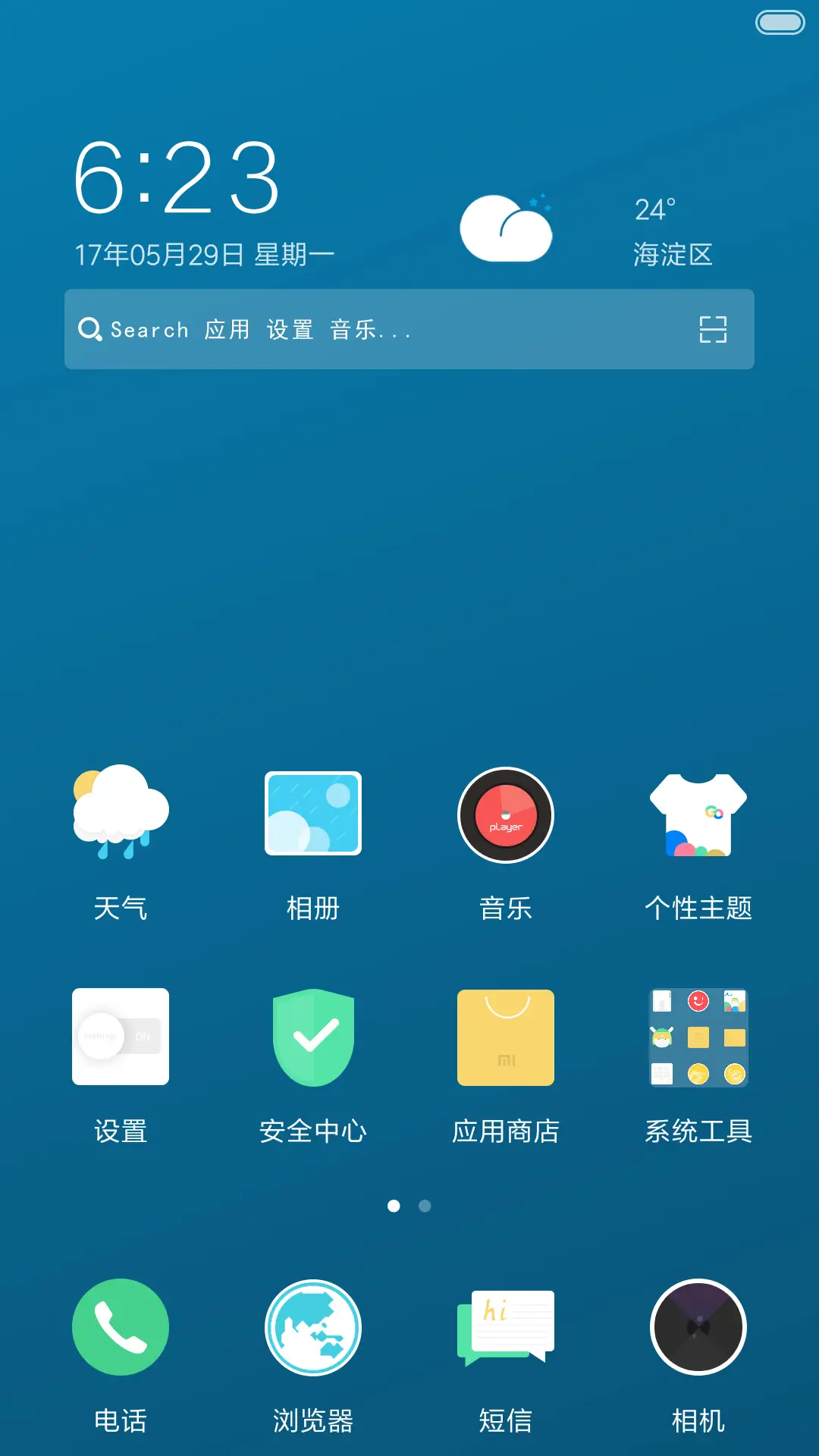Open the 相册 gallery app
The image size is (819, 1456).
click(313, 815)
